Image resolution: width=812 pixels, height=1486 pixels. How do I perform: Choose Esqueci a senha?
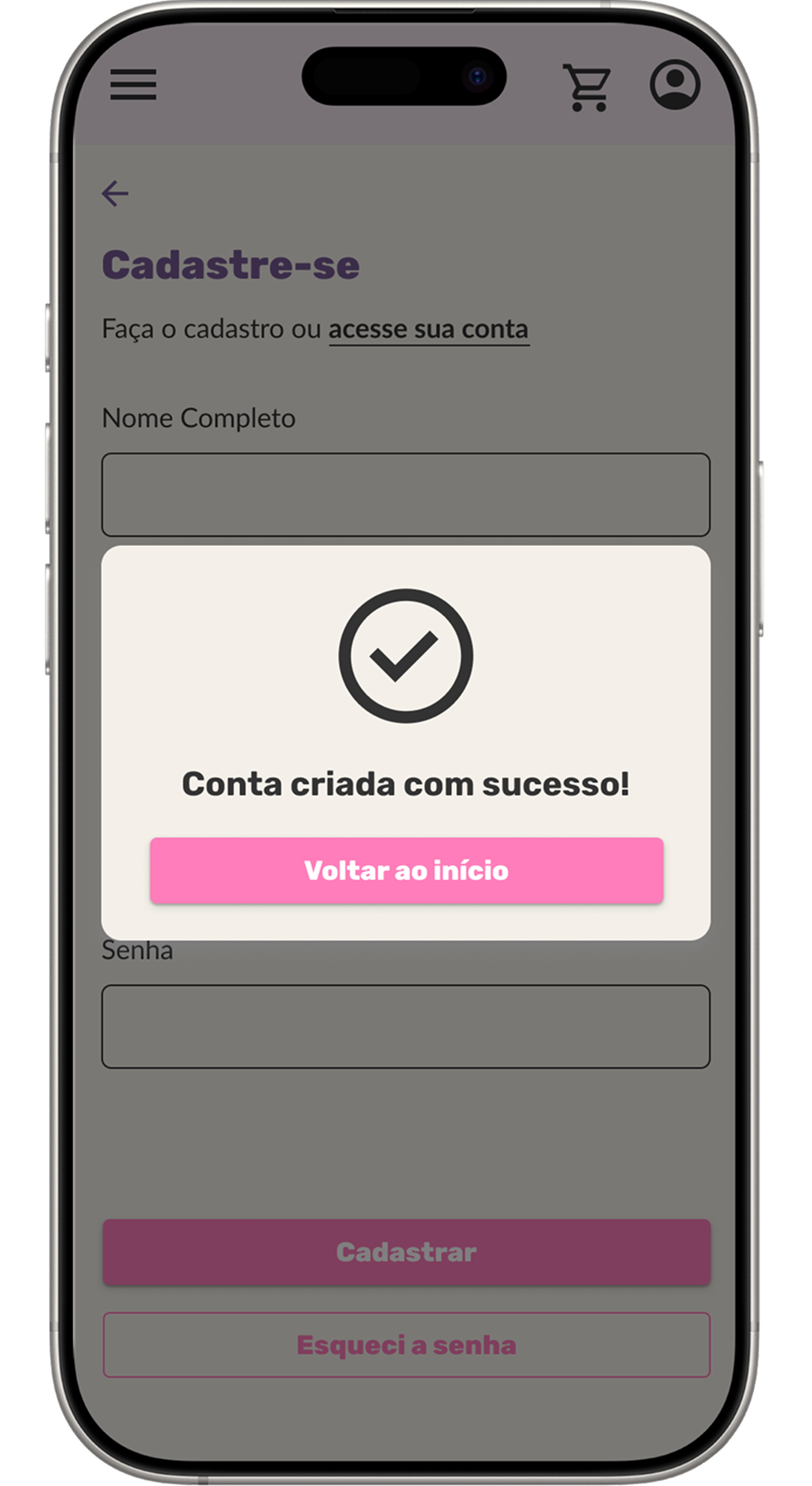(406, 1345)
